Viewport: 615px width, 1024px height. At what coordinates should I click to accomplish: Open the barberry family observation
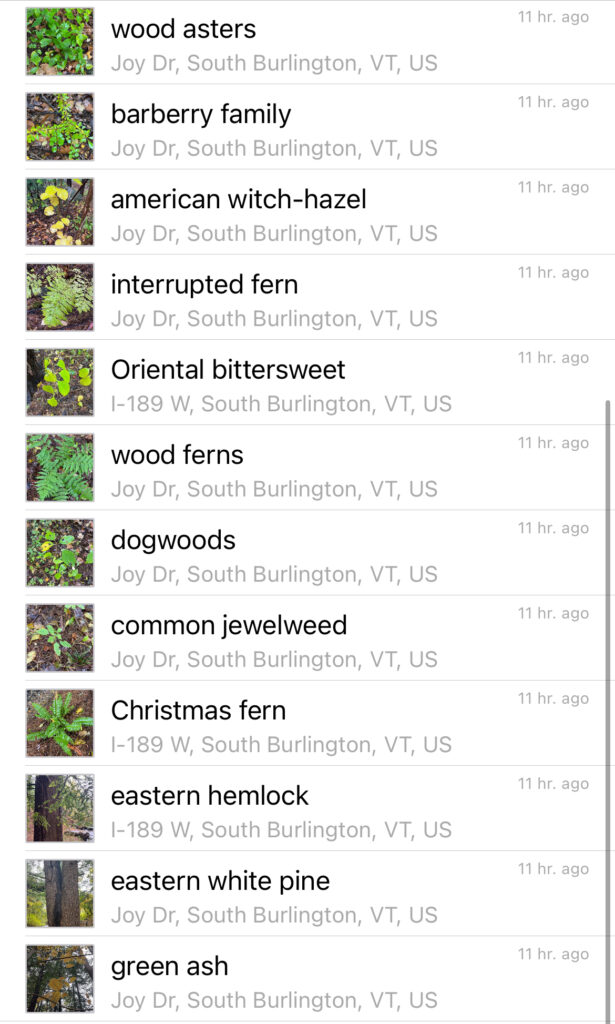(300, 128)
